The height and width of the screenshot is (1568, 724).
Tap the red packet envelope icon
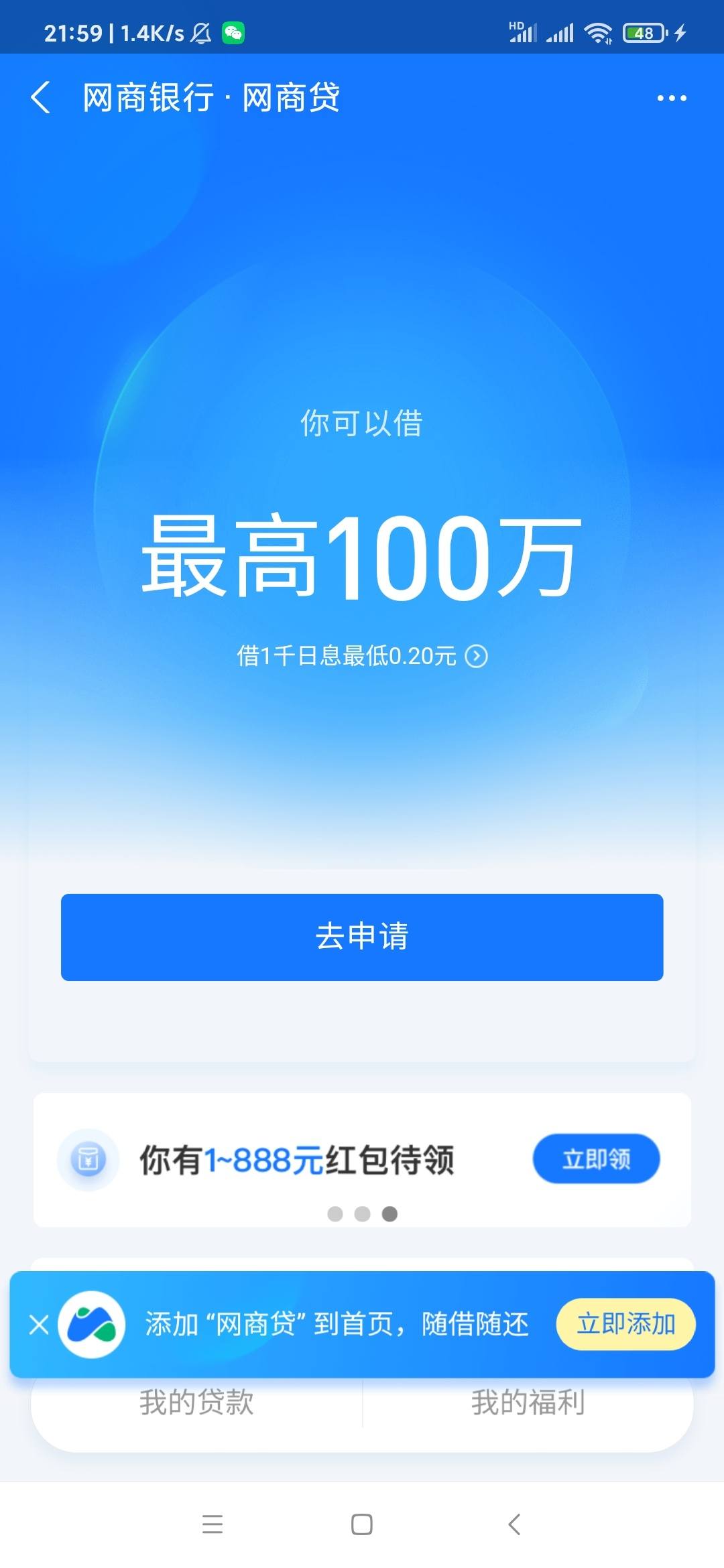click(89, 1157)
